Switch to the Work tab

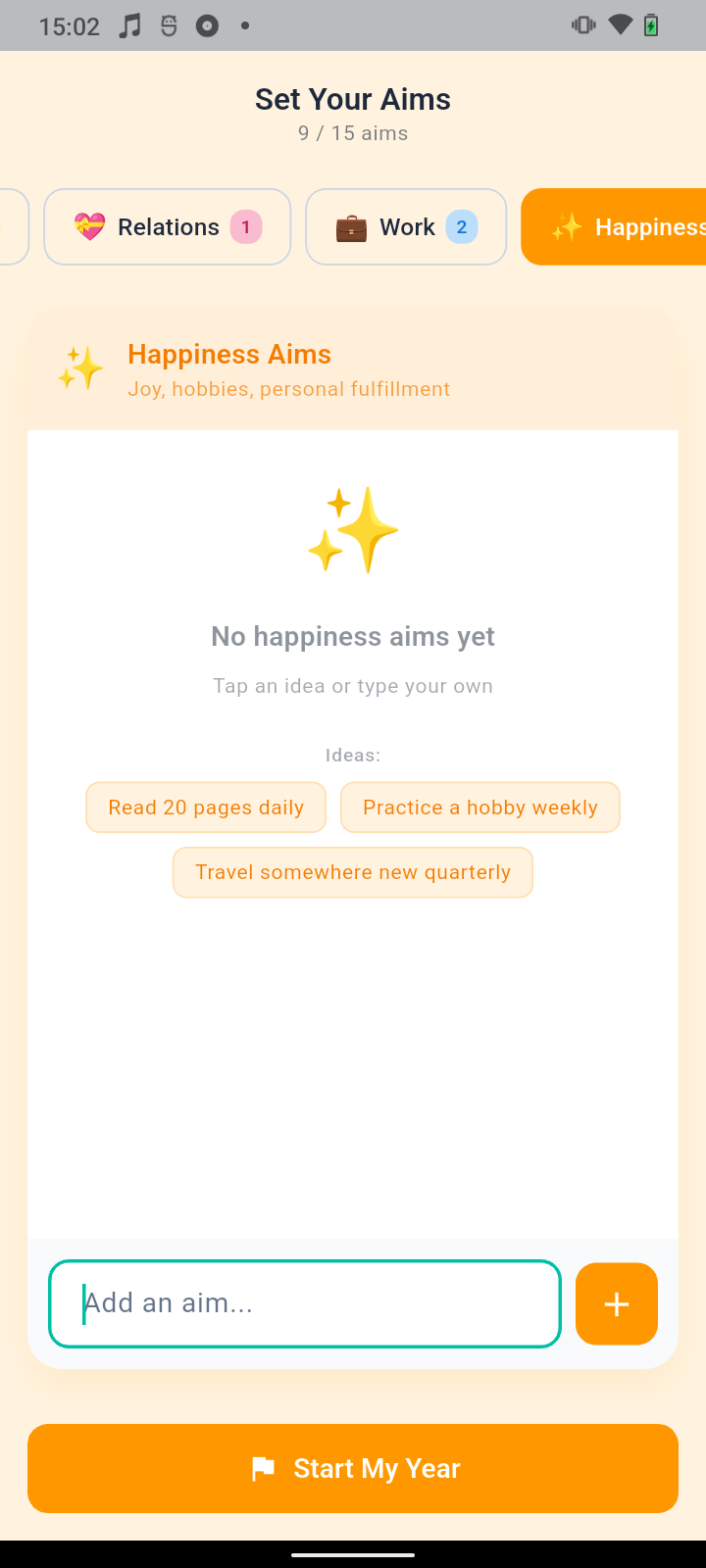point(406,226)
